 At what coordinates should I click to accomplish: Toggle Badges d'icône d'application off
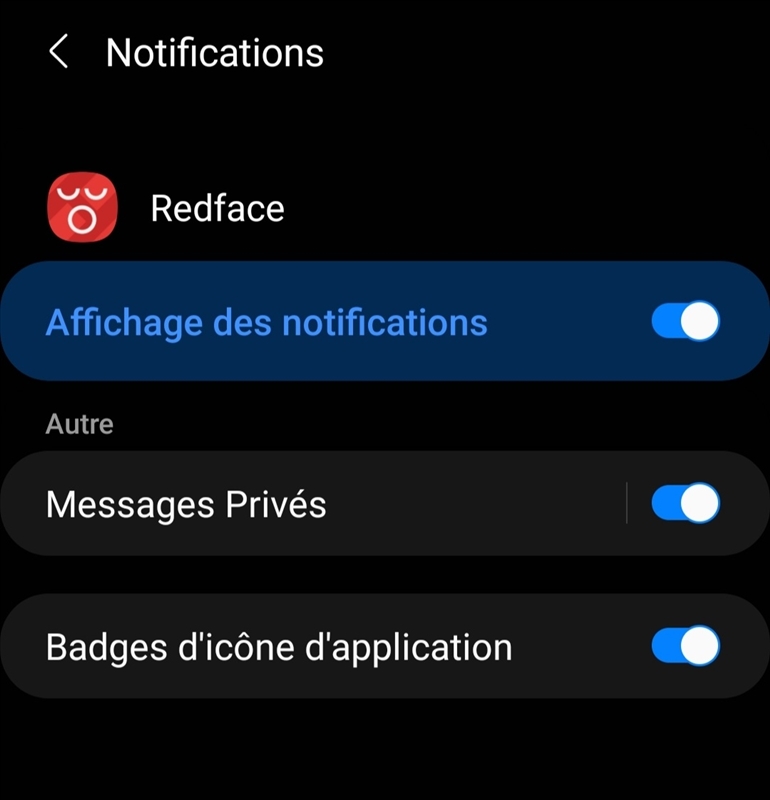690,645
